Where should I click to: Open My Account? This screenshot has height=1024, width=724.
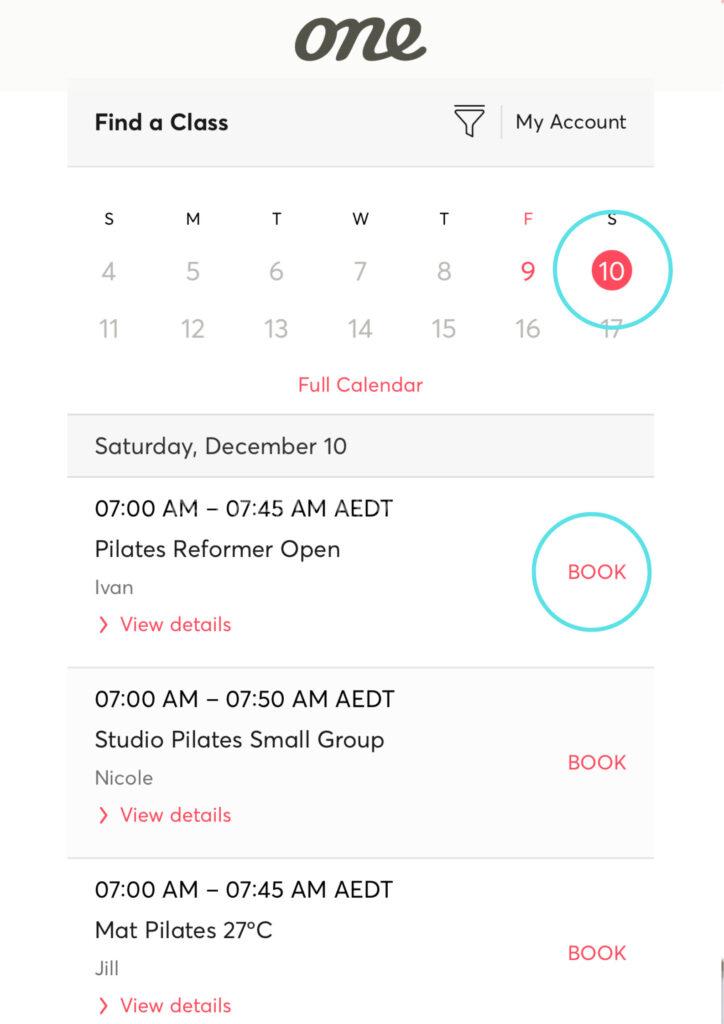coord(571,122)
